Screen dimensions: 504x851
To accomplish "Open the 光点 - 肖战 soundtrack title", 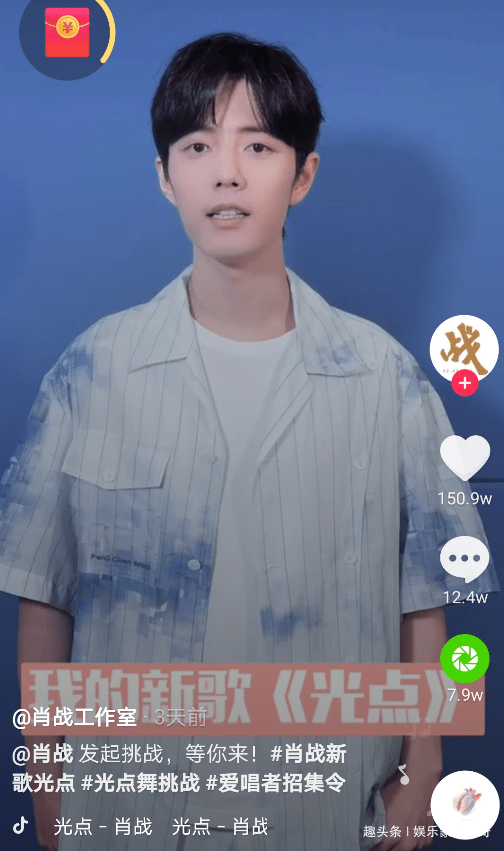I will (x=103, y=827).
